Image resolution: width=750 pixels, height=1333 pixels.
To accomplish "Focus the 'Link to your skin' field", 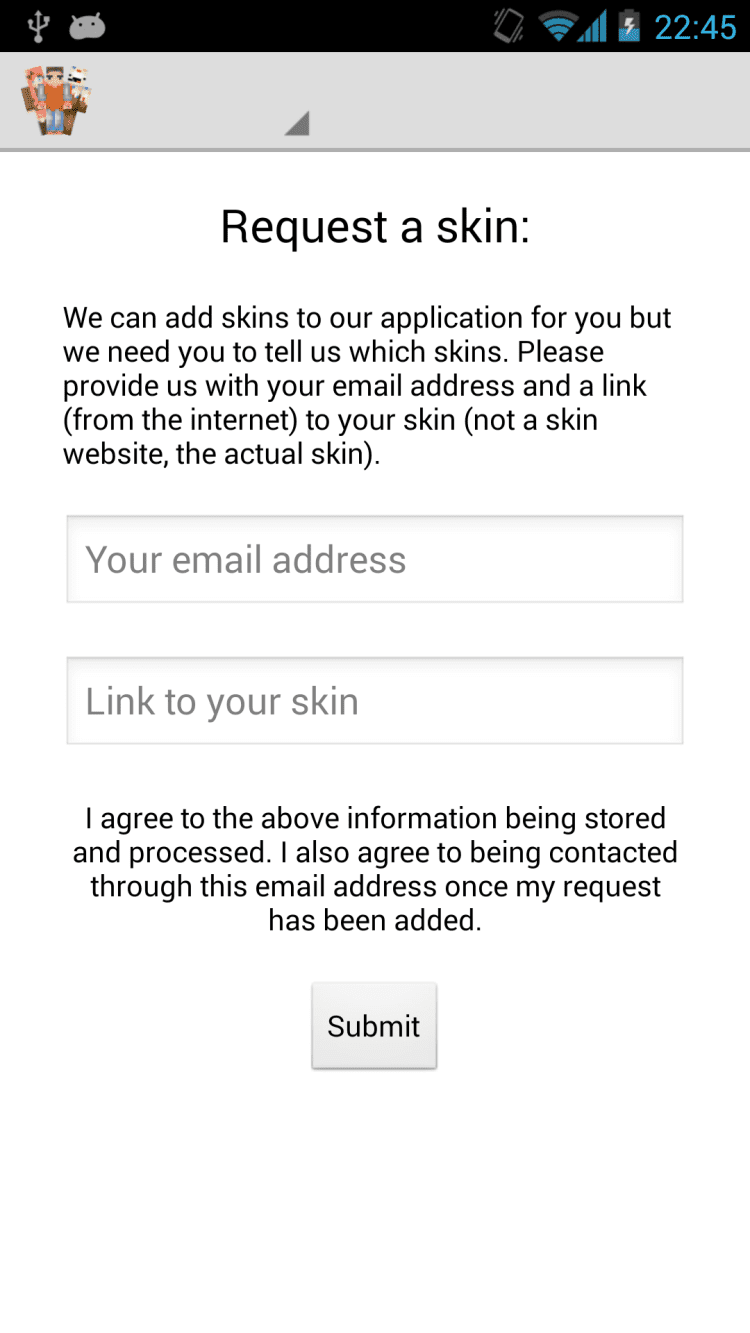I will (374, 701).
